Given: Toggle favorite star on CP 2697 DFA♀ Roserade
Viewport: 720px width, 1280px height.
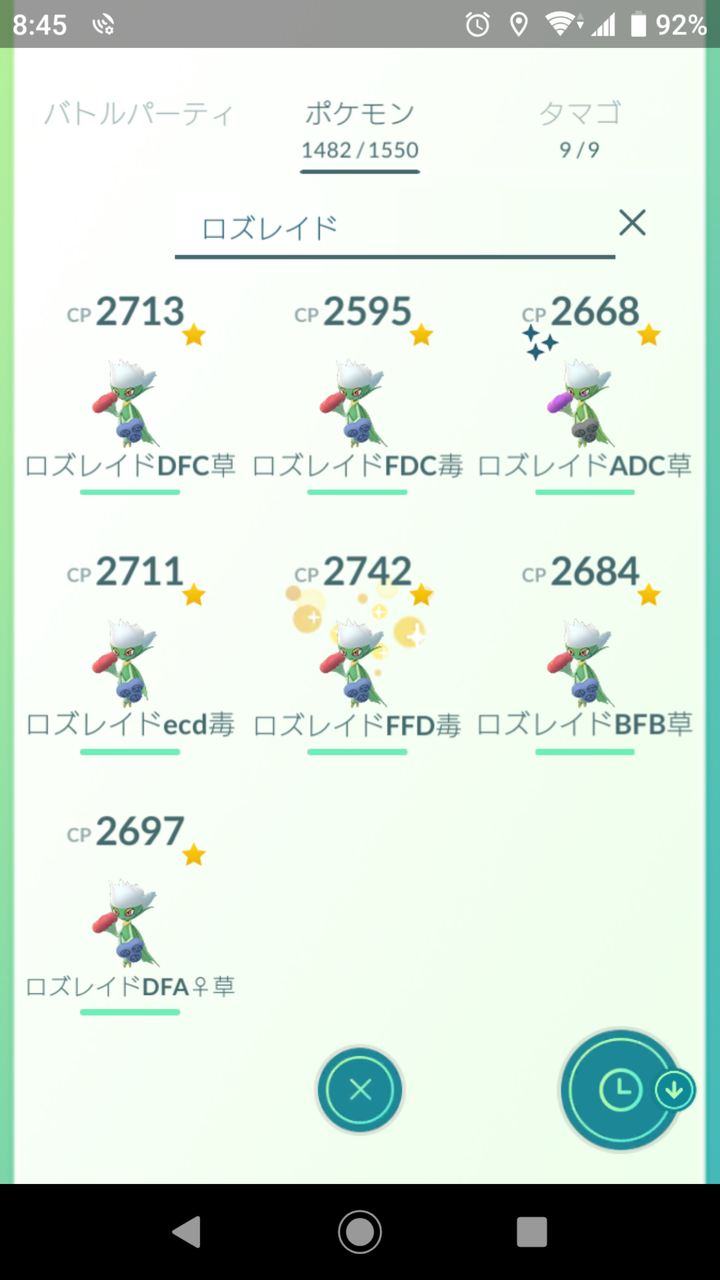Looking at the screenshot, I should pos(193,855).
